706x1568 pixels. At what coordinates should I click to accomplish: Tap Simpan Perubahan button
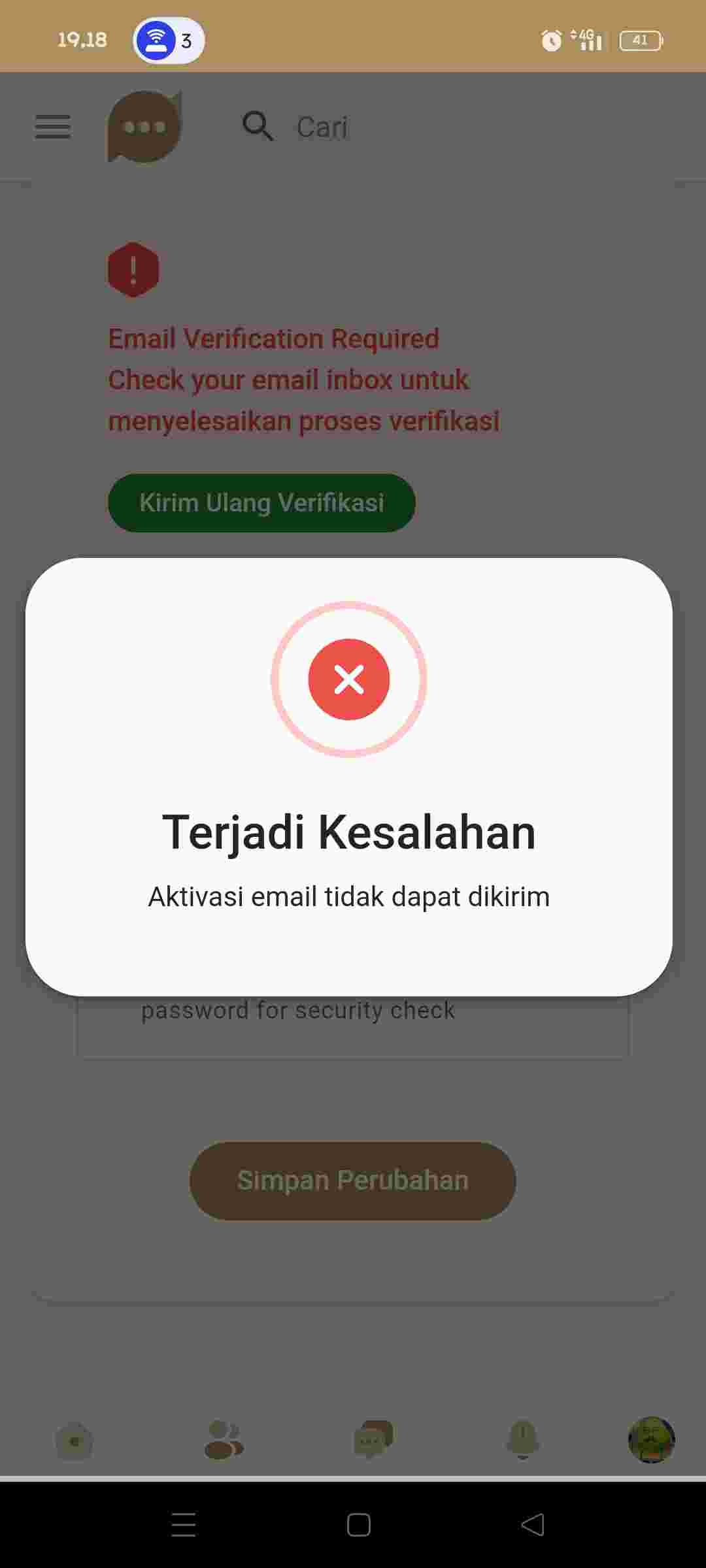pyautogui.click(x=352, y=1181)
